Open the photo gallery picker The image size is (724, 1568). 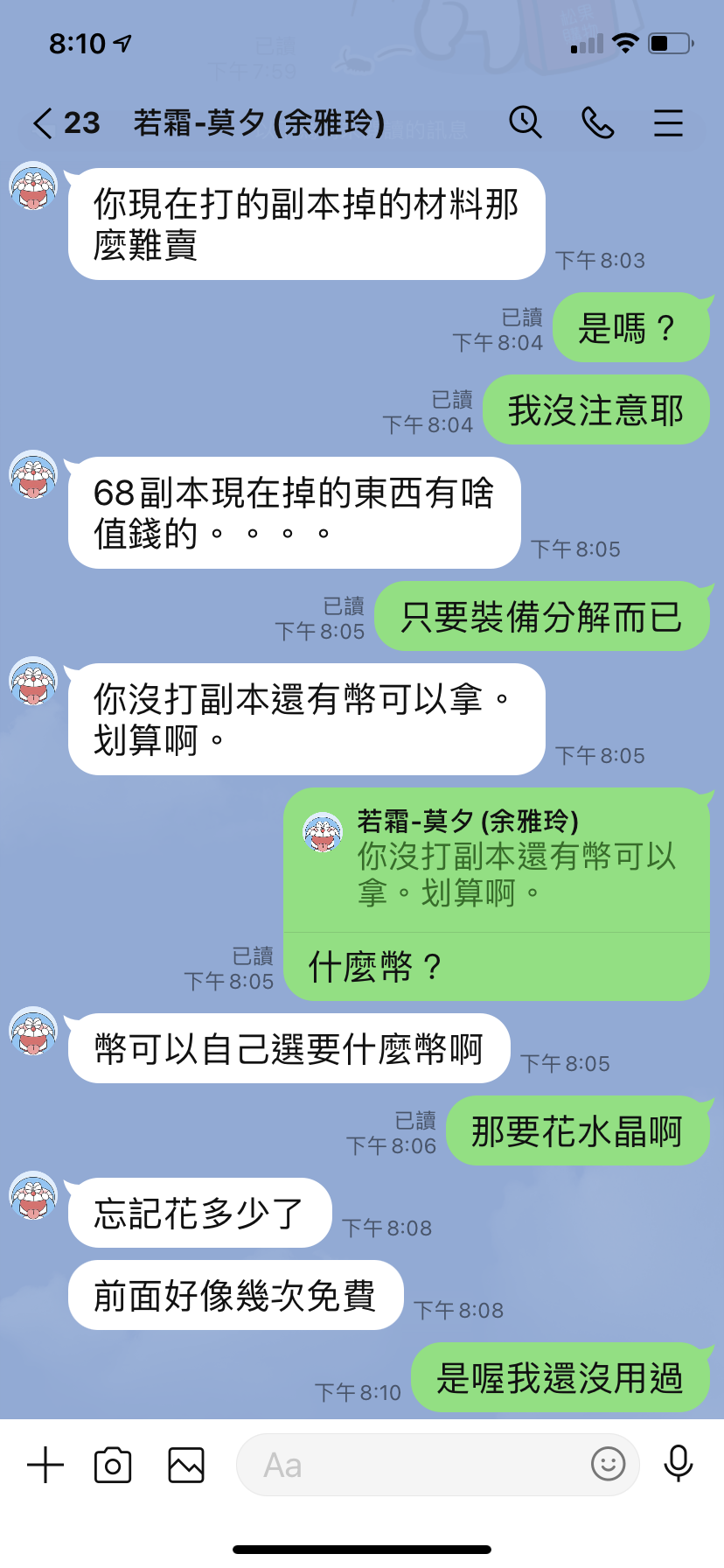pos(186,1465)
